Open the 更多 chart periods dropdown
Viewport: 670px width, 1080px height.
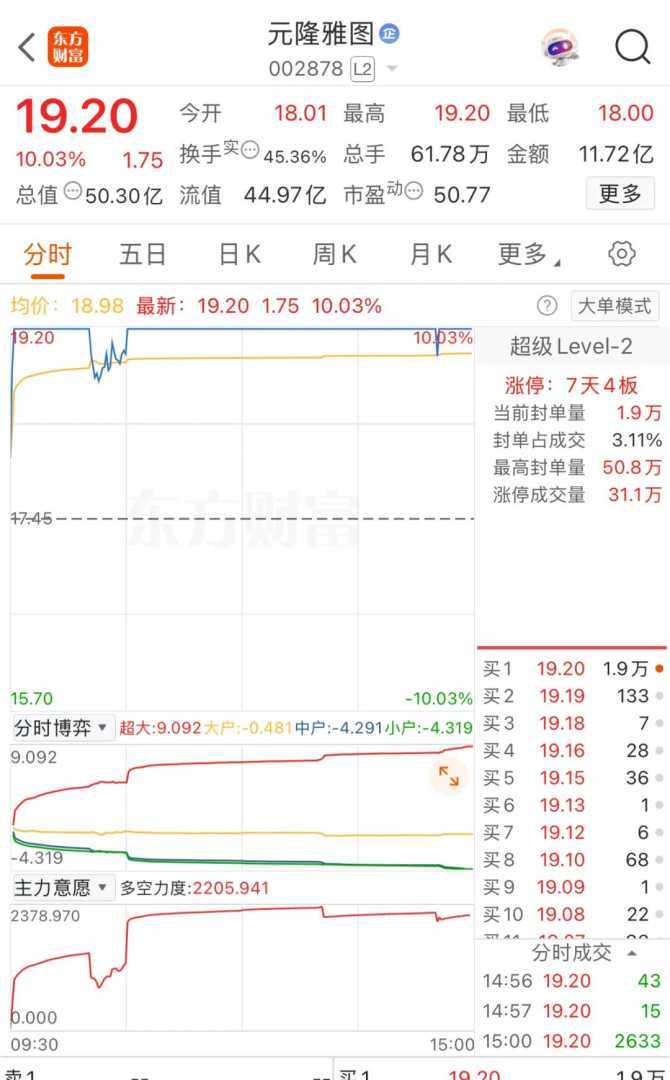coord(528,254)
